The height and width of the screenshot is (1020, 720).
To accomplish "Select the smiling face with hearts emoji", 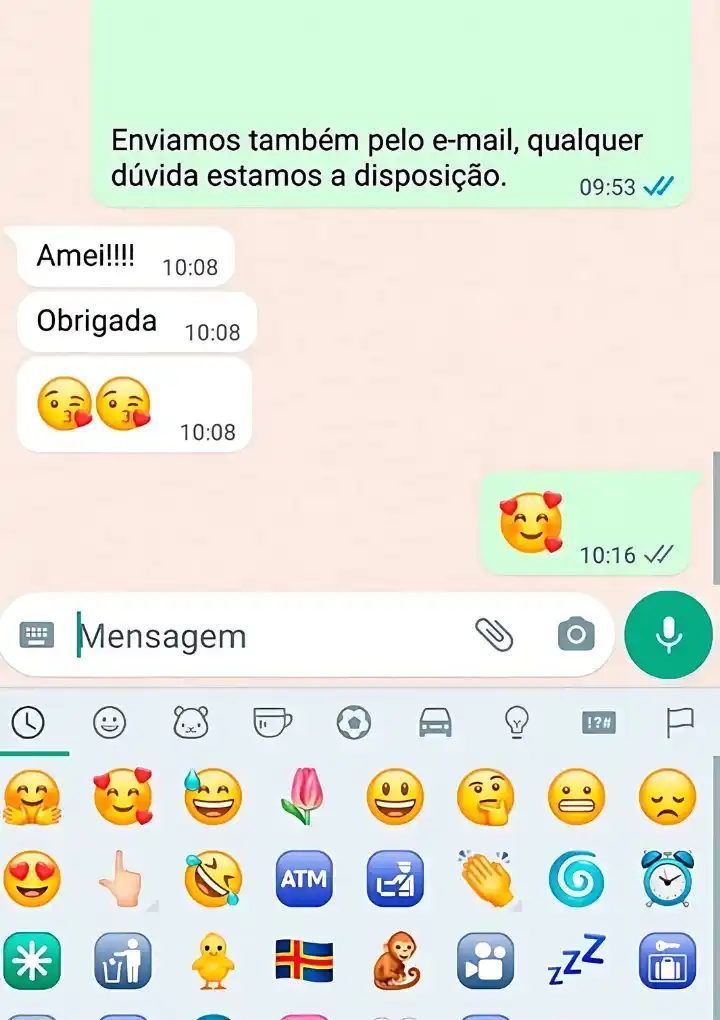I will 123,797.
